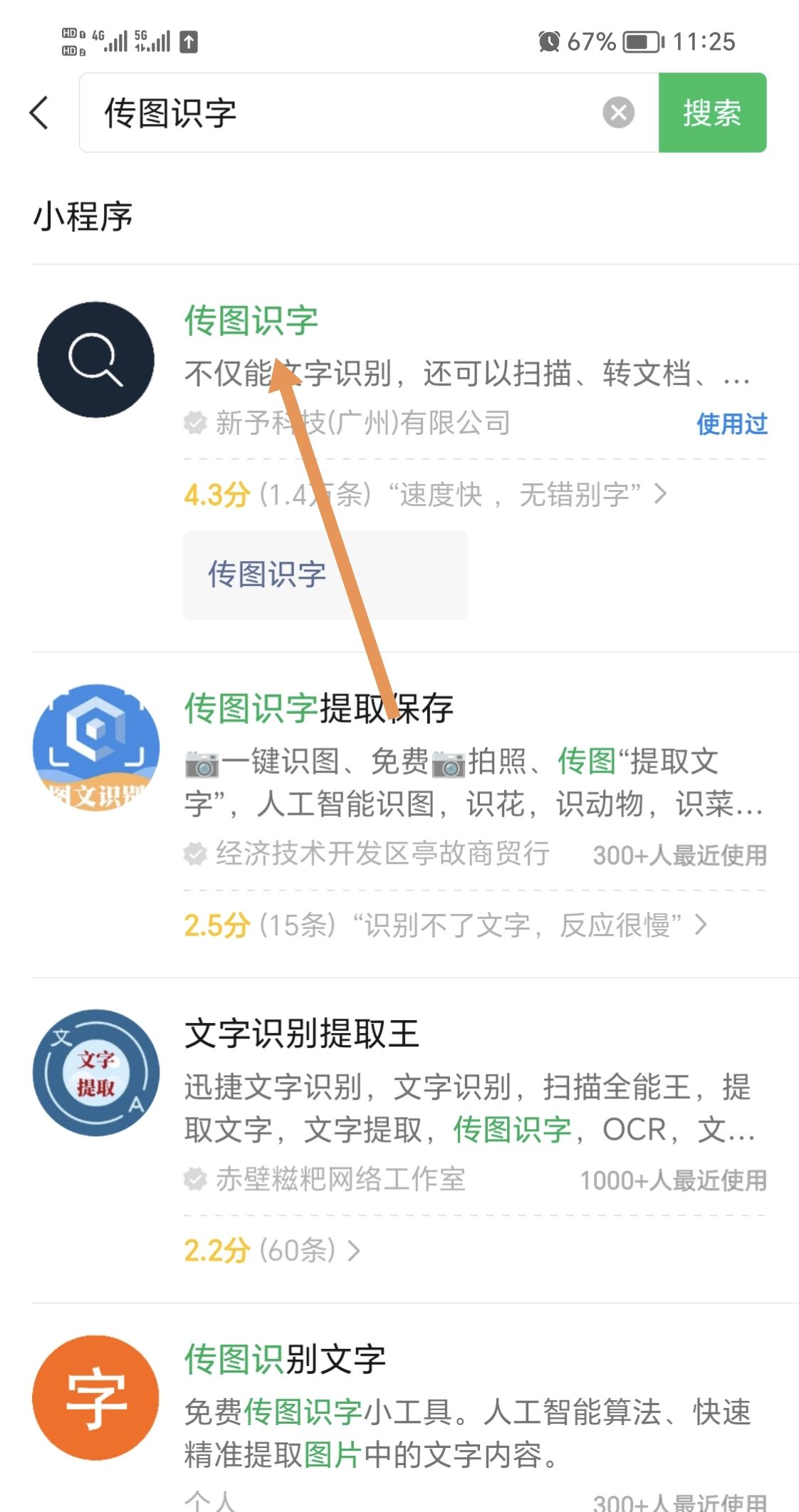This screenshot has height=1512, width=799.
Task: Expand the review "识别不了文字，反应很慢" via its chevron
Action: (x=703, y=925)
